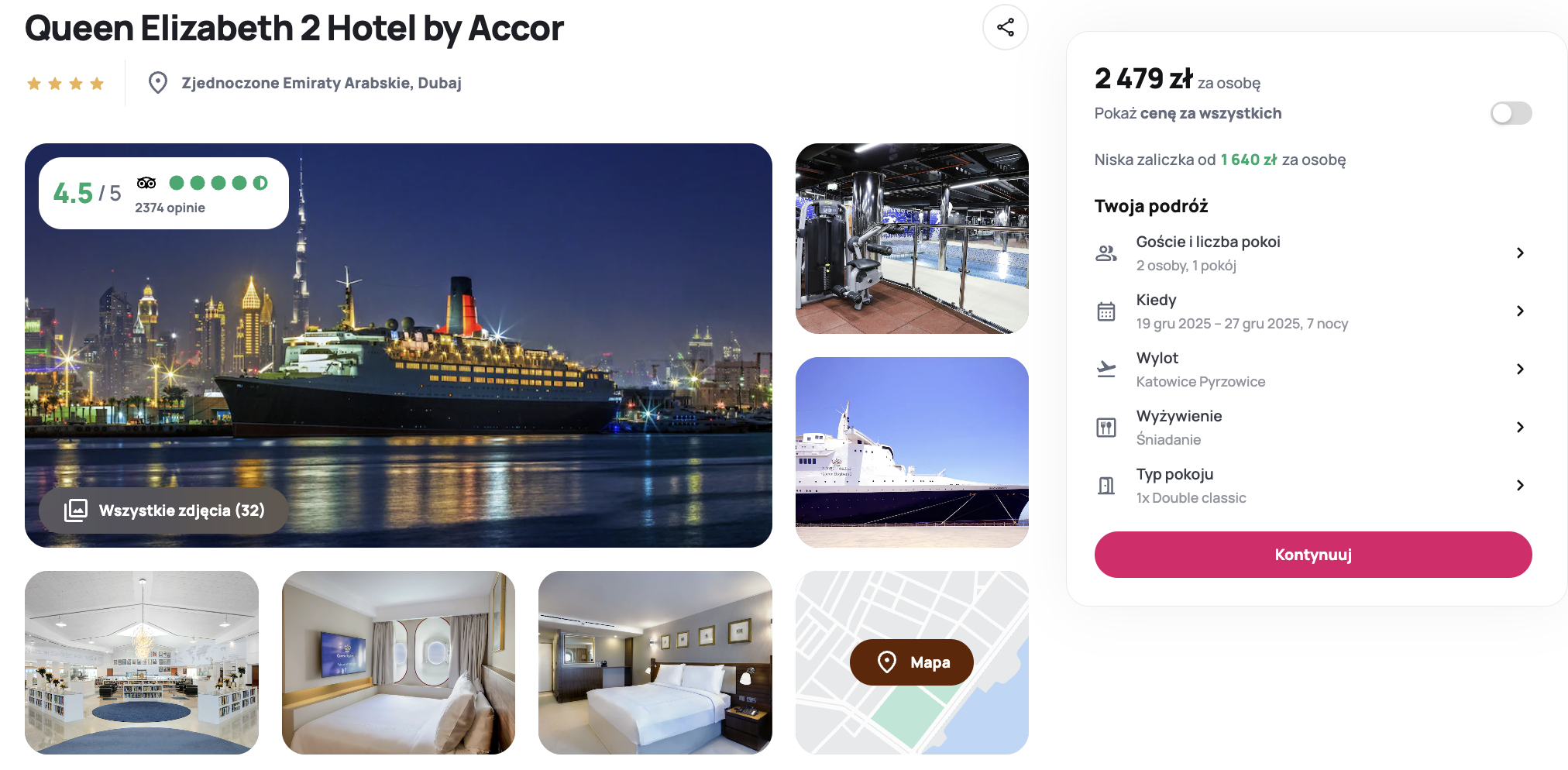Screen dimensions: 1568x770
Task: Open the 2374 opinie rating badge
Action: pos(163,194)
